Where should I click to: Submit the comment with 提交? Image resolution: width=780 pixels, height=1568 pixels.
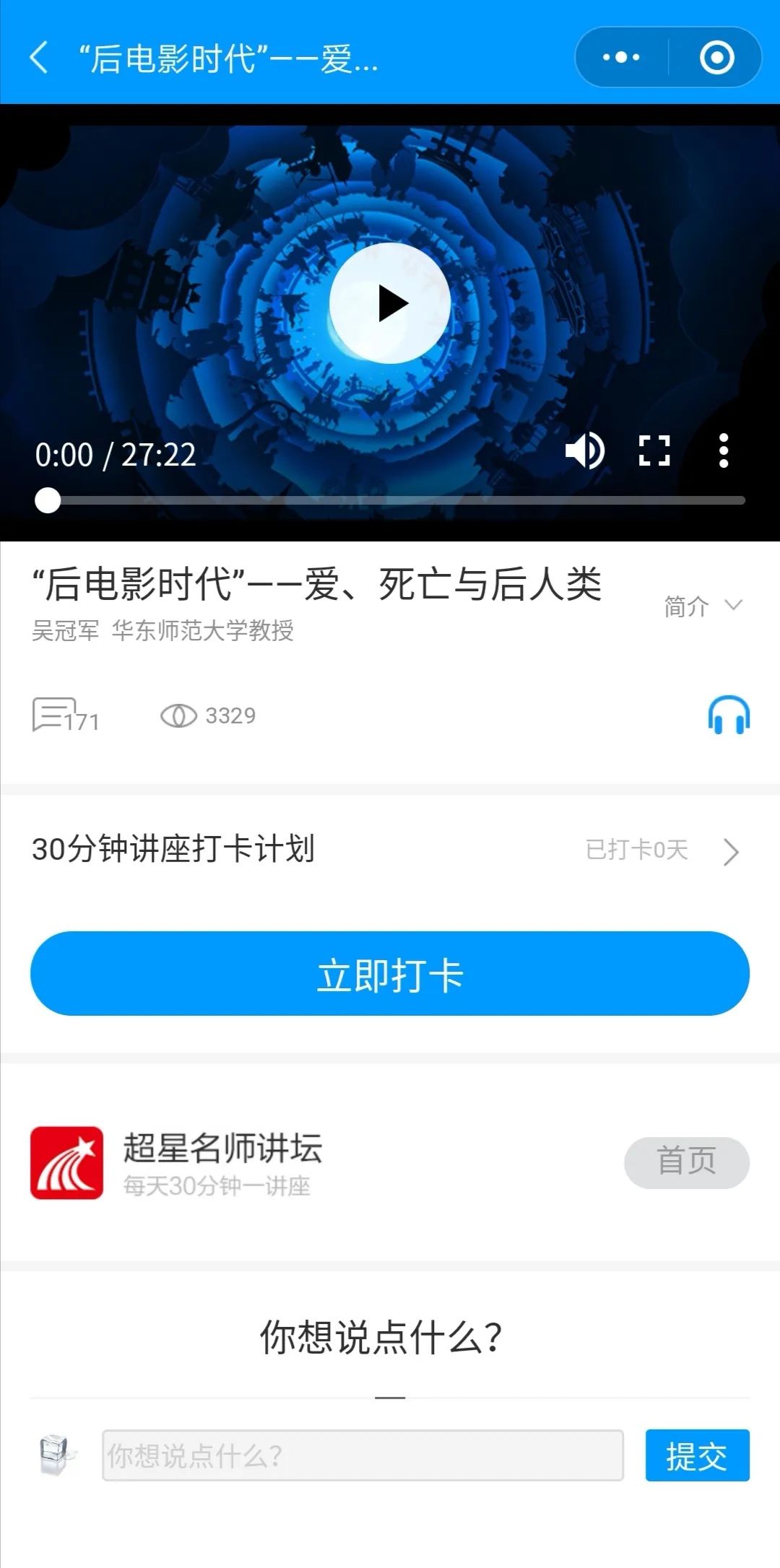coord(697,1455)
